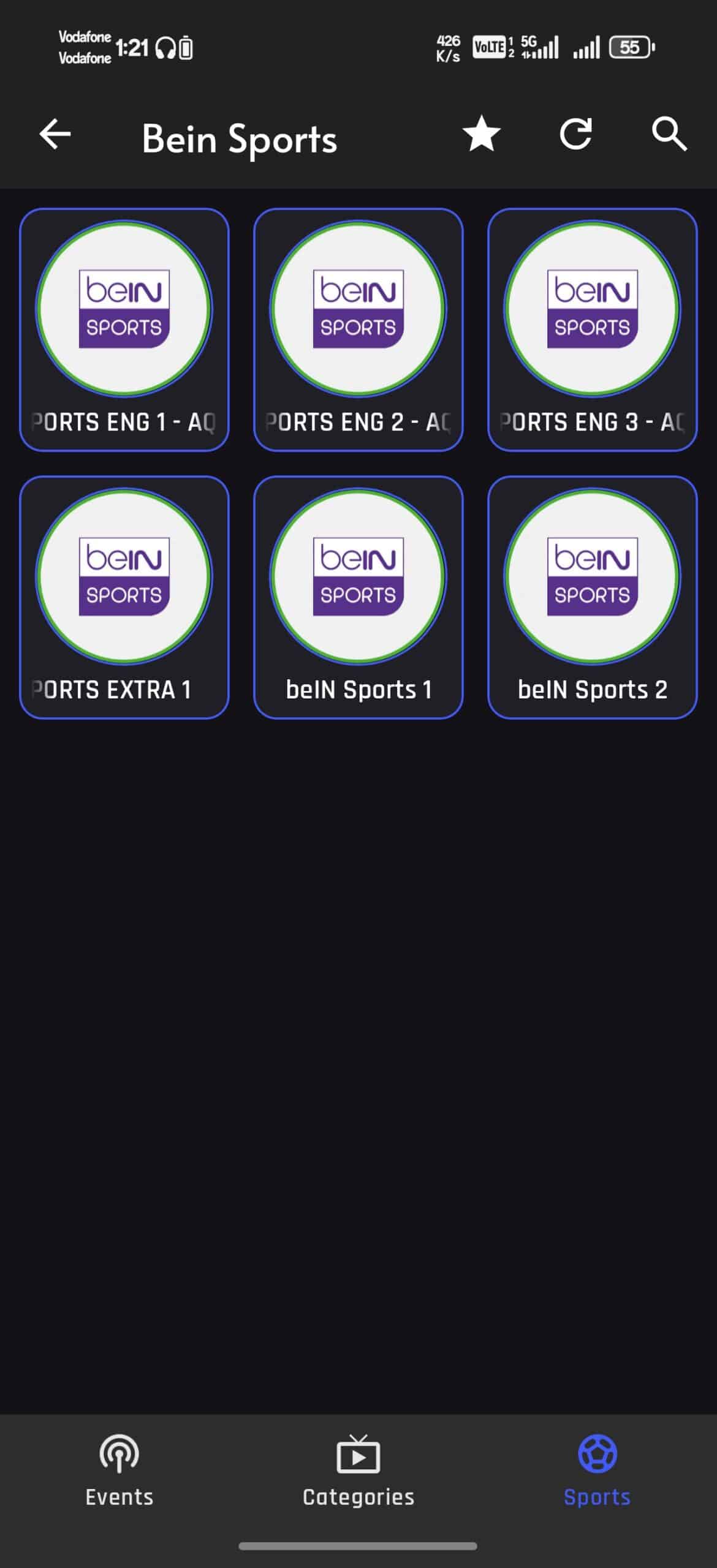Screen dimensions: 717x1568
Task: Open the beIN Sports 2 channel
Action: (592, 597)
